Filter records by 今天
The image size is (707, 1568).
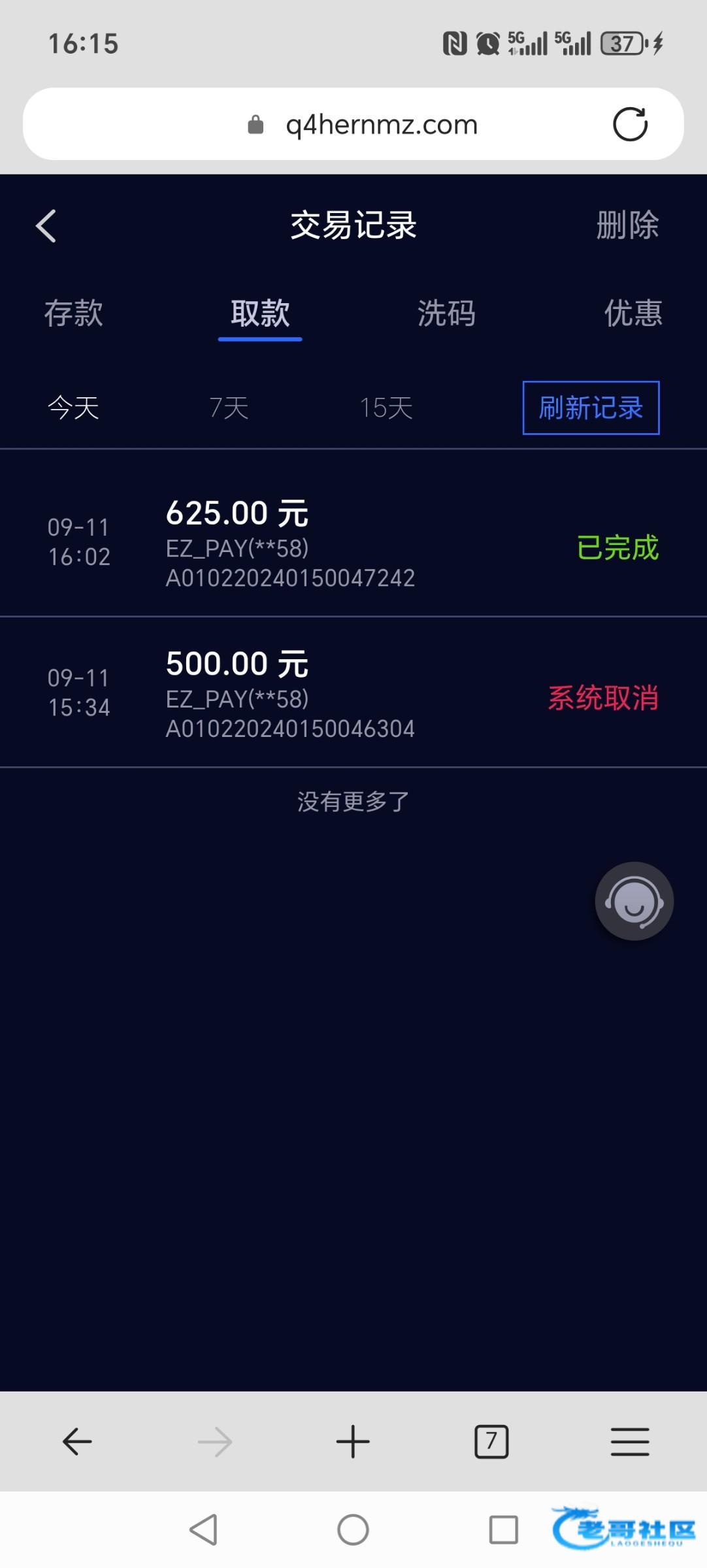pos(73,408)
